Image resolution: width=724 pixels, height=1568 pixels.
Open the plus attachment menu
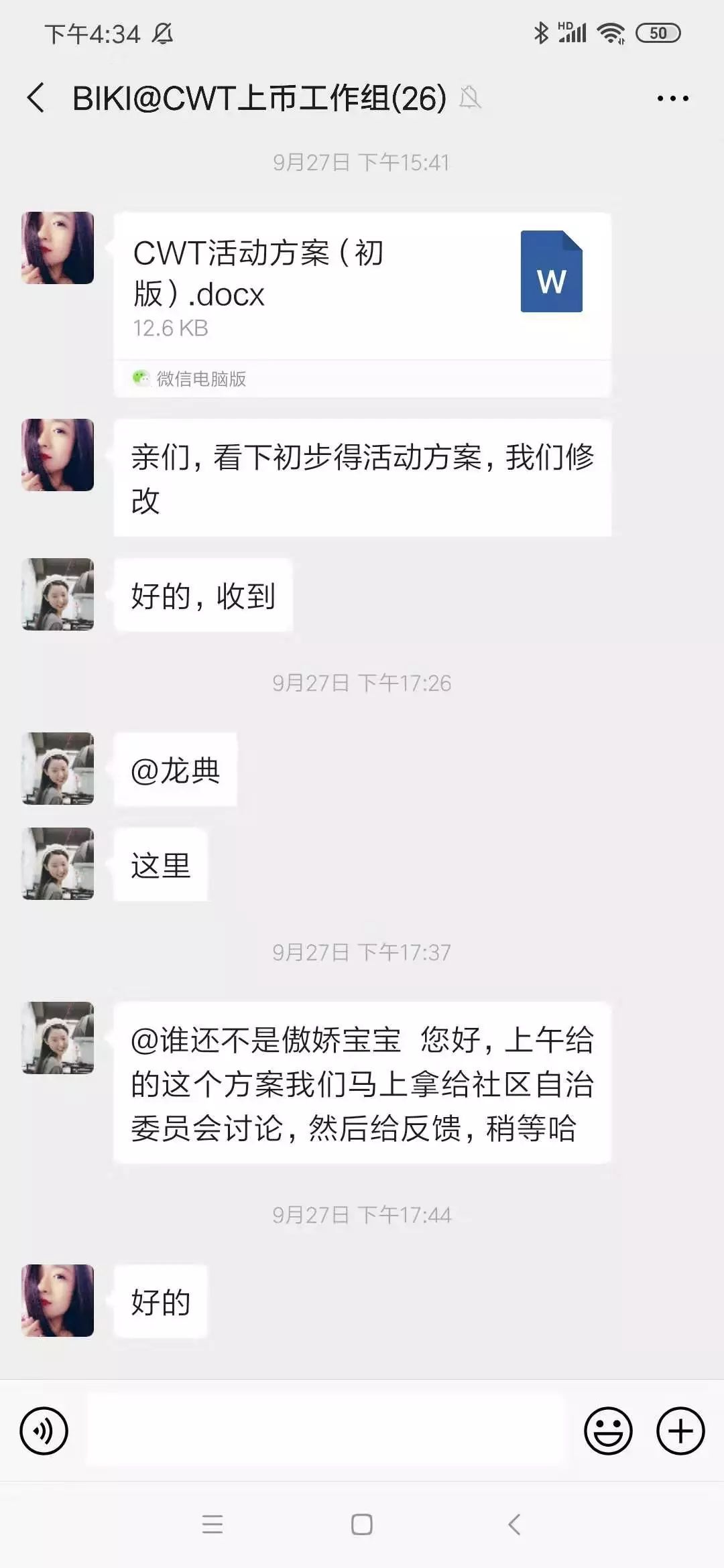(680, 1431)
